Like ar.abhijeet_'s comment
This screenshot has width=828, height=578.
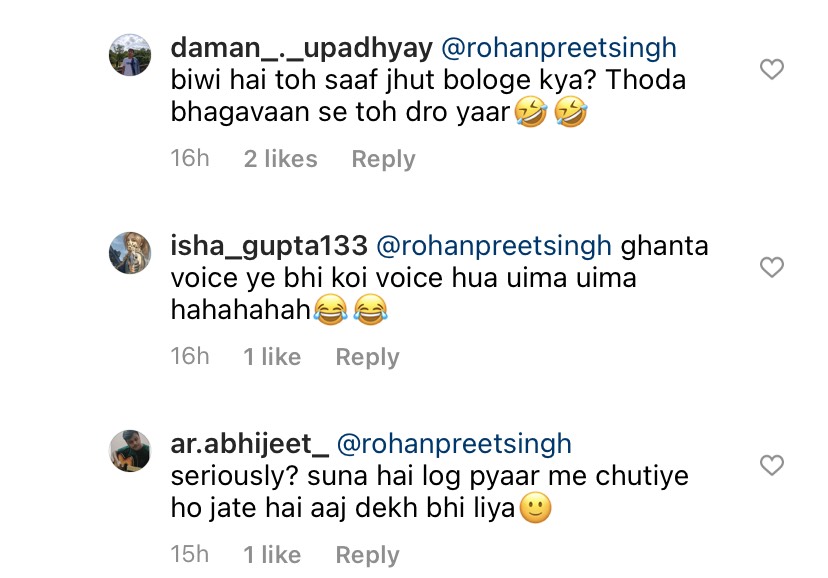click(771, 465)
